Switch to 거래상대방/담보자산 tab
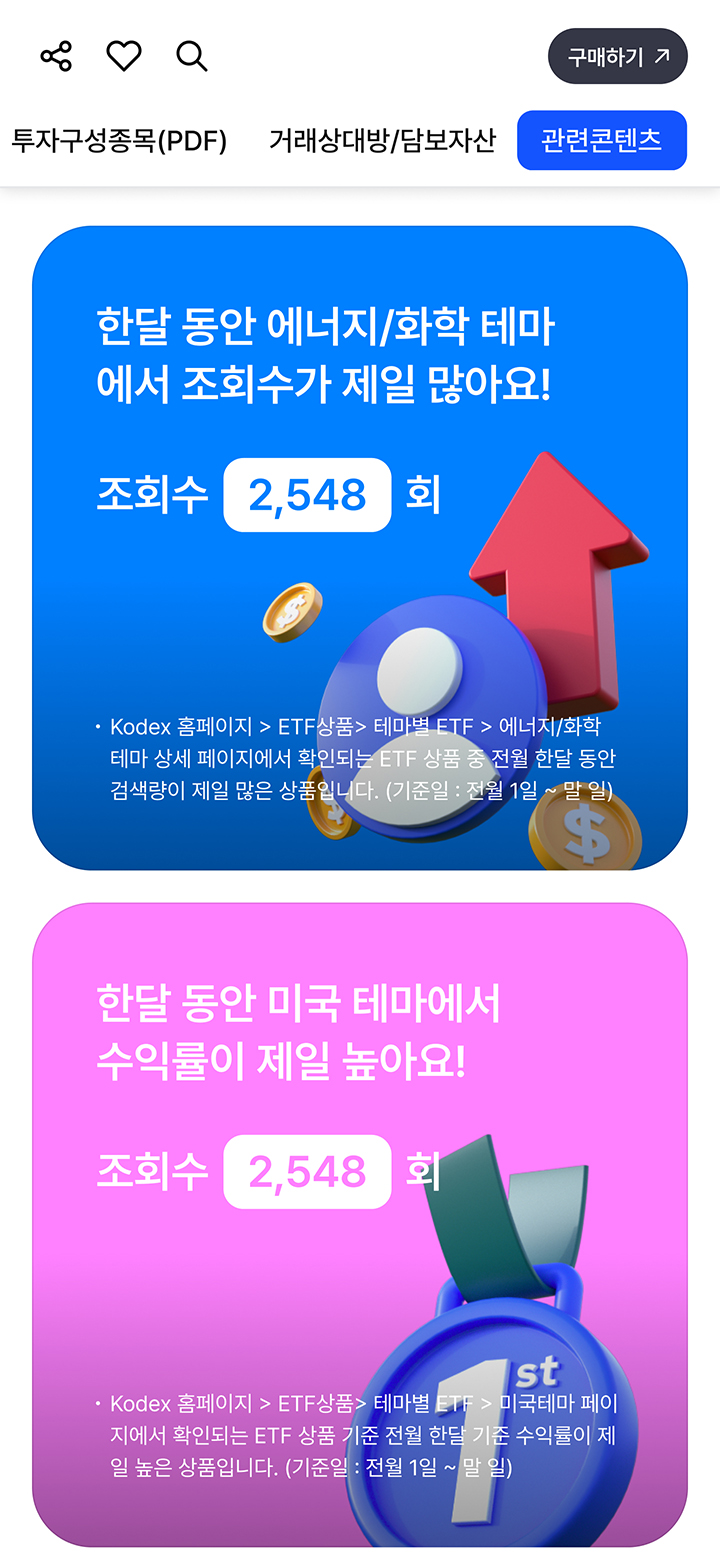This screenshot has height=1560, width=720. pos(382,141)
